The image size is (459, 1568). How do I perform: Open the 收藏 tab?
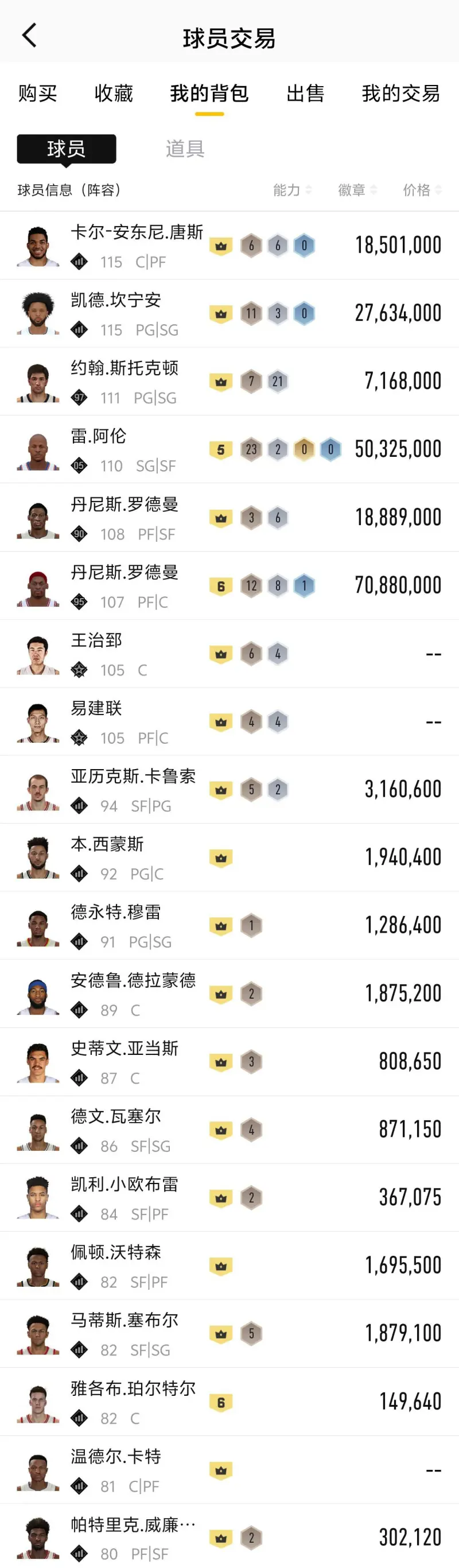click(113, 94)
